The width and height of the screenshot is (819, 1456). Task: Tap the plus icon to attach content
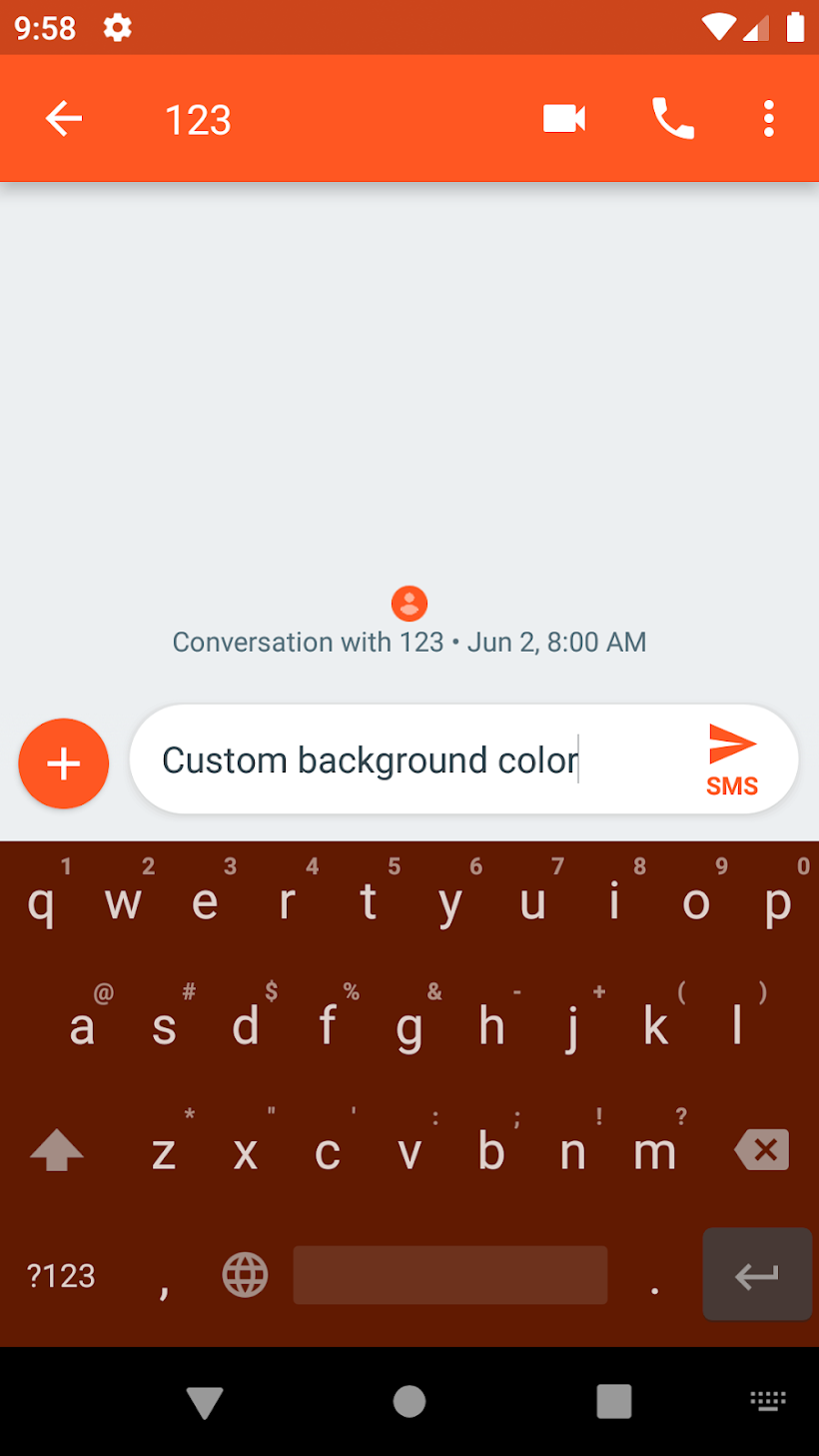click(63, 762)
